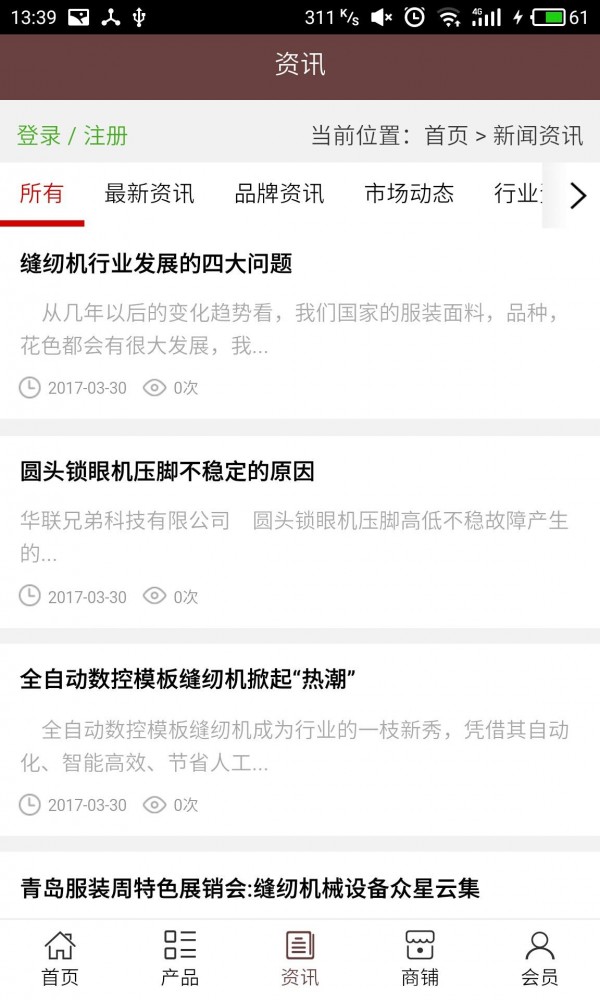Switch to the 商铺 bottom tab
This screenshot has width=600, height=1000.
pos(420,958)
